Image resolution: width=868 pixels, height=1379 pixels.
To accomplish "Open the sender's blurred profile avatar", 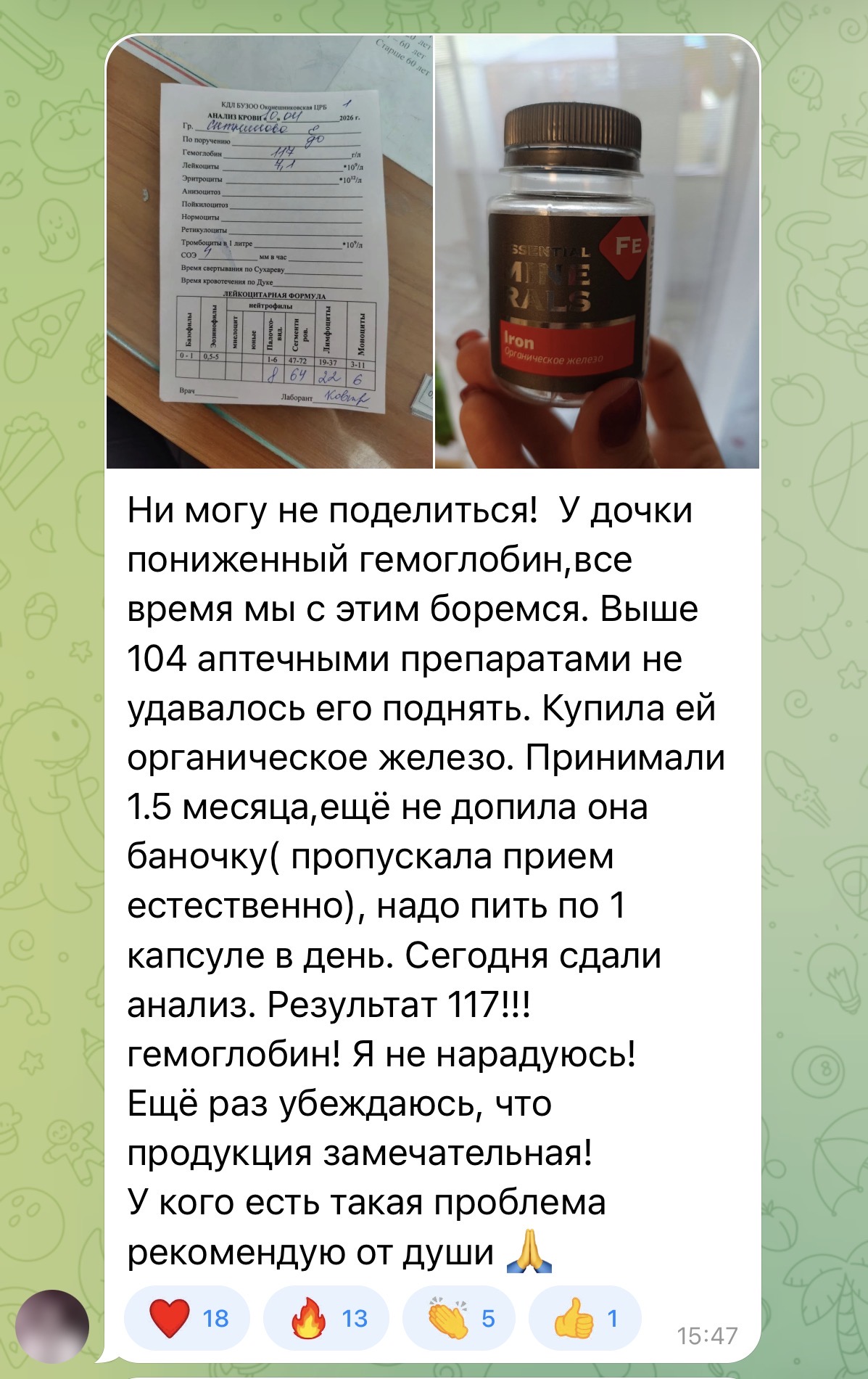I will (x=52, y=1326).
